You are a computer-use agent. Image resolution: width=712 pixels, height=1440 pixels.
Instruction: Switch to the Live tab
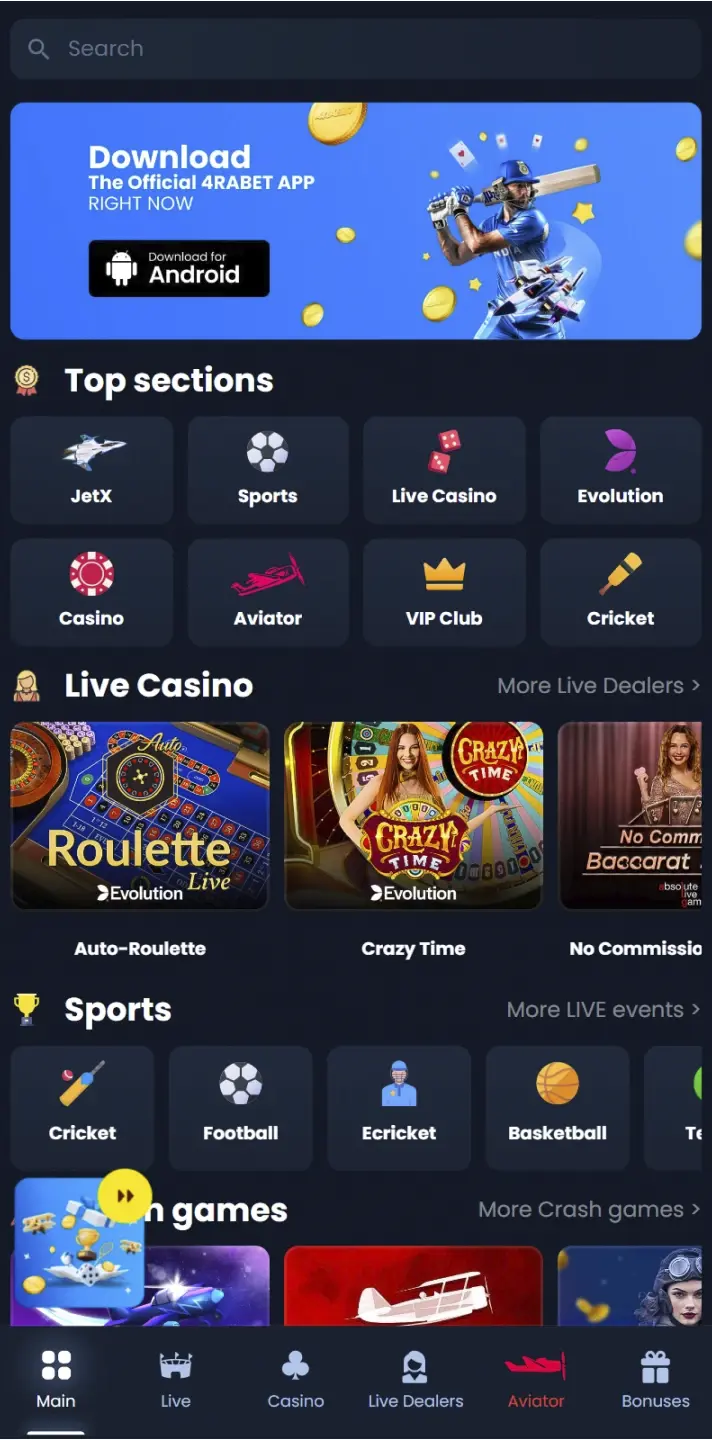coord(175,1380)
